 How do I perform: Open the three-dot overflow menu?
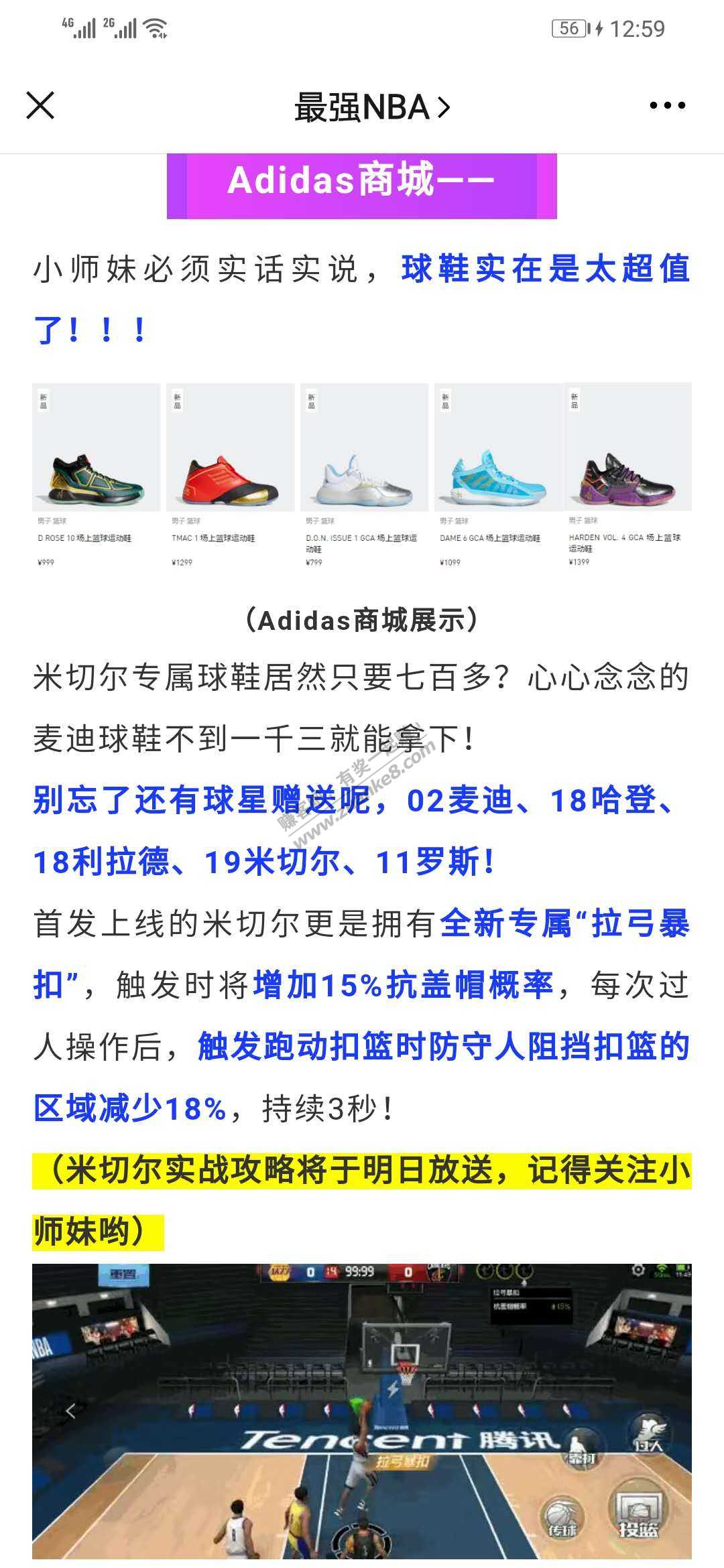point(667,106)
